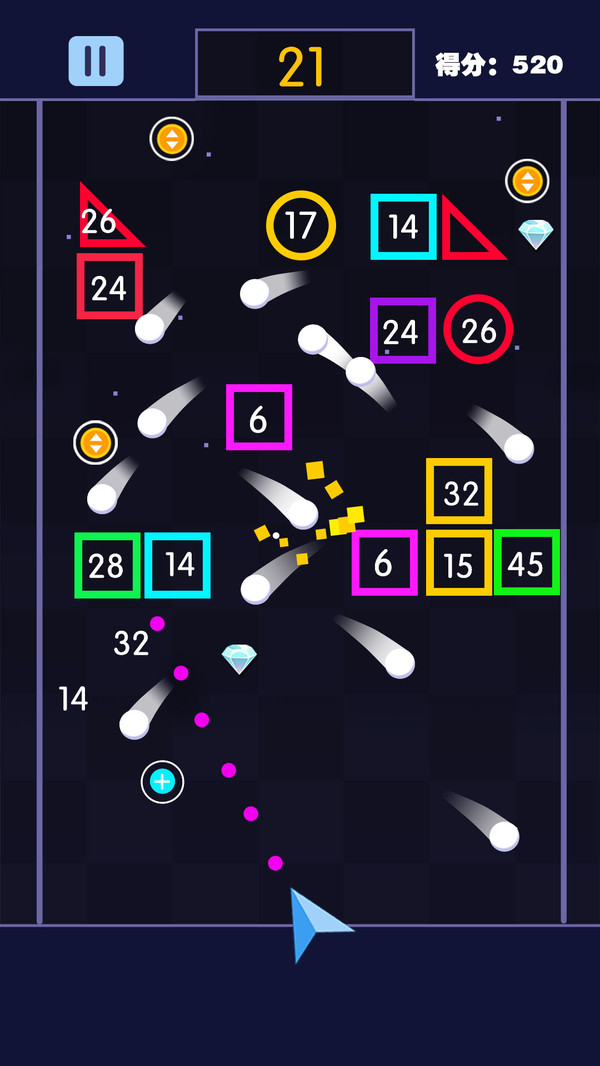Pause the game
Image resolution: width=600 pixels, height=1066 pixels.
pos(96,61)
